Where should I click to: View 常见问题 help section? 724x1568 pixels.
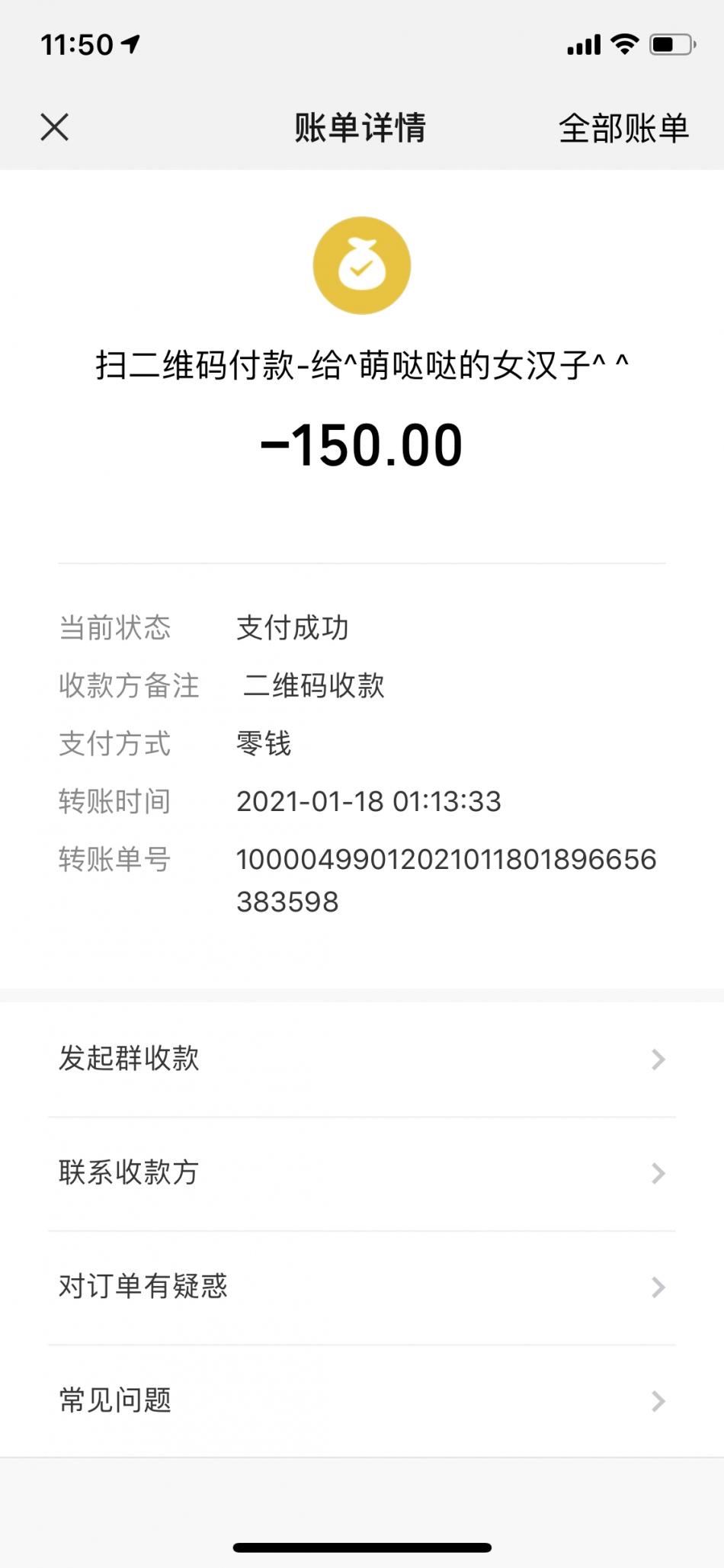coord(362,1400)
